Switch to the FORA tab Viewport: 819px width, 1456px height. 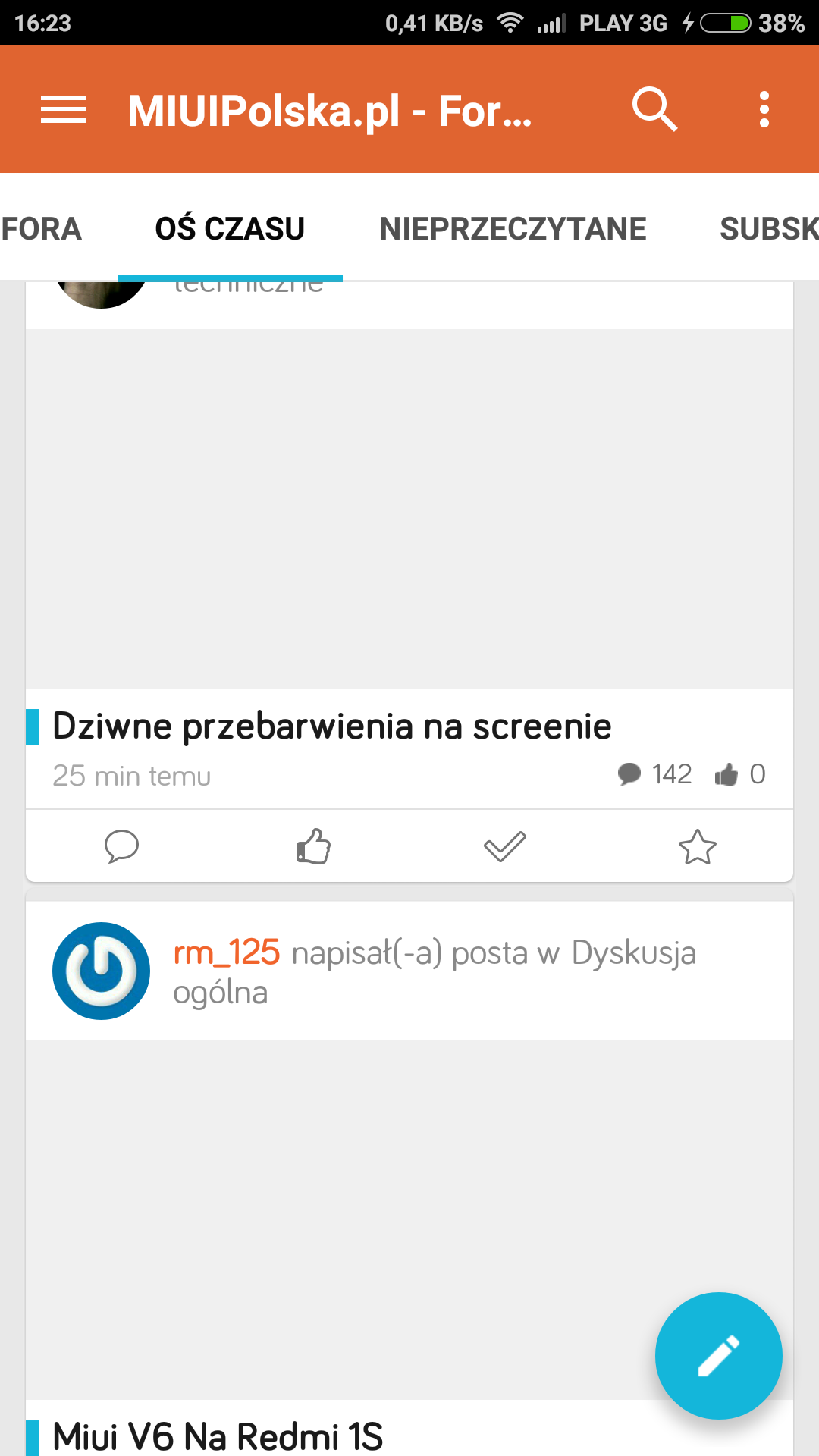[41, 229]
